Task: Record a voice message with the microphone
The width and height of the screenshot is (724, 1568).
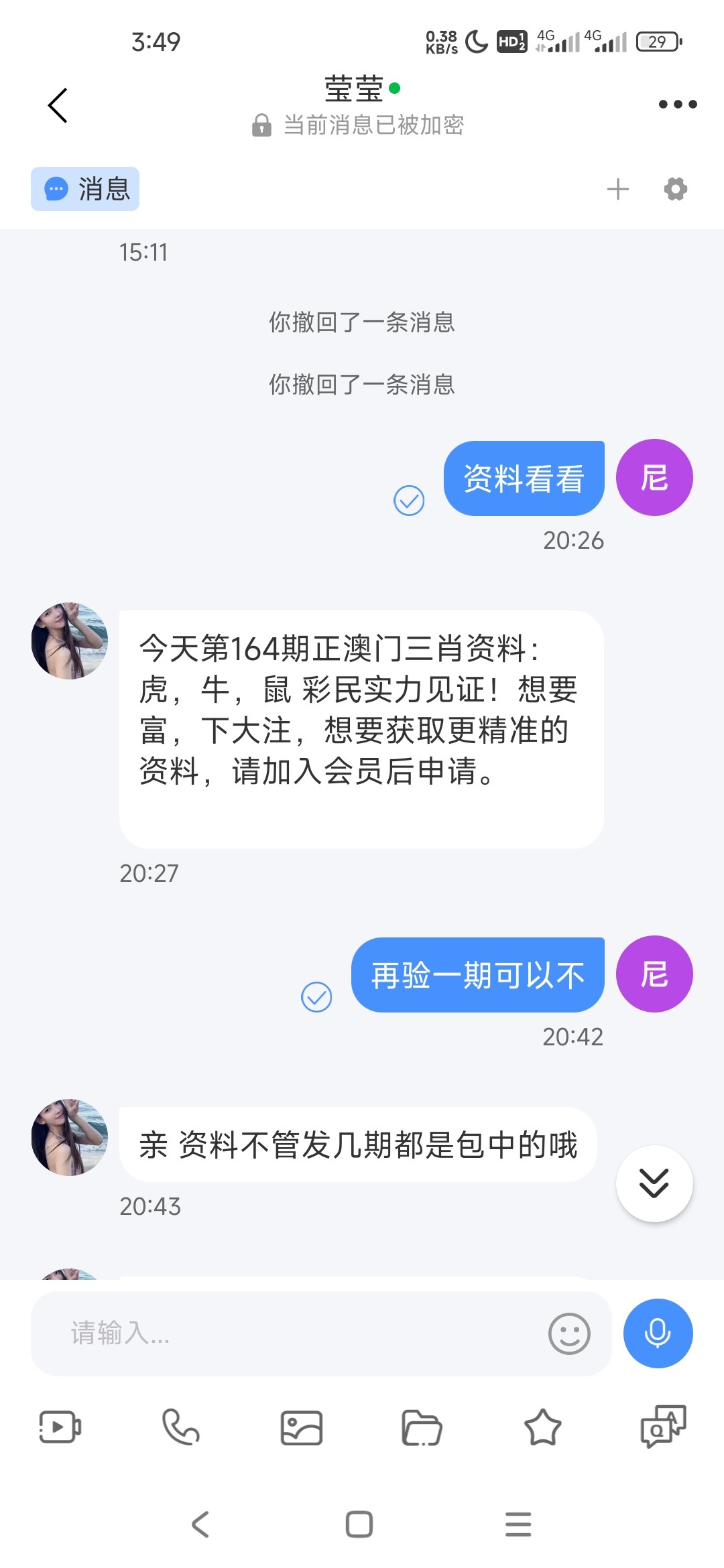Action: click(x=658, y=1333)
